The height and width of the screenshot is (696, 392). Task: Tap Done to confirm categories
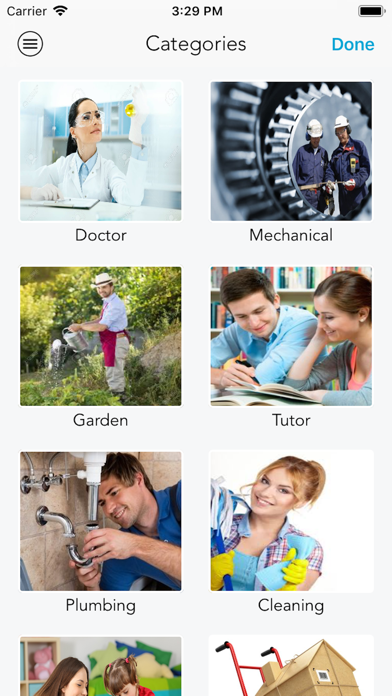pos(353,44)
